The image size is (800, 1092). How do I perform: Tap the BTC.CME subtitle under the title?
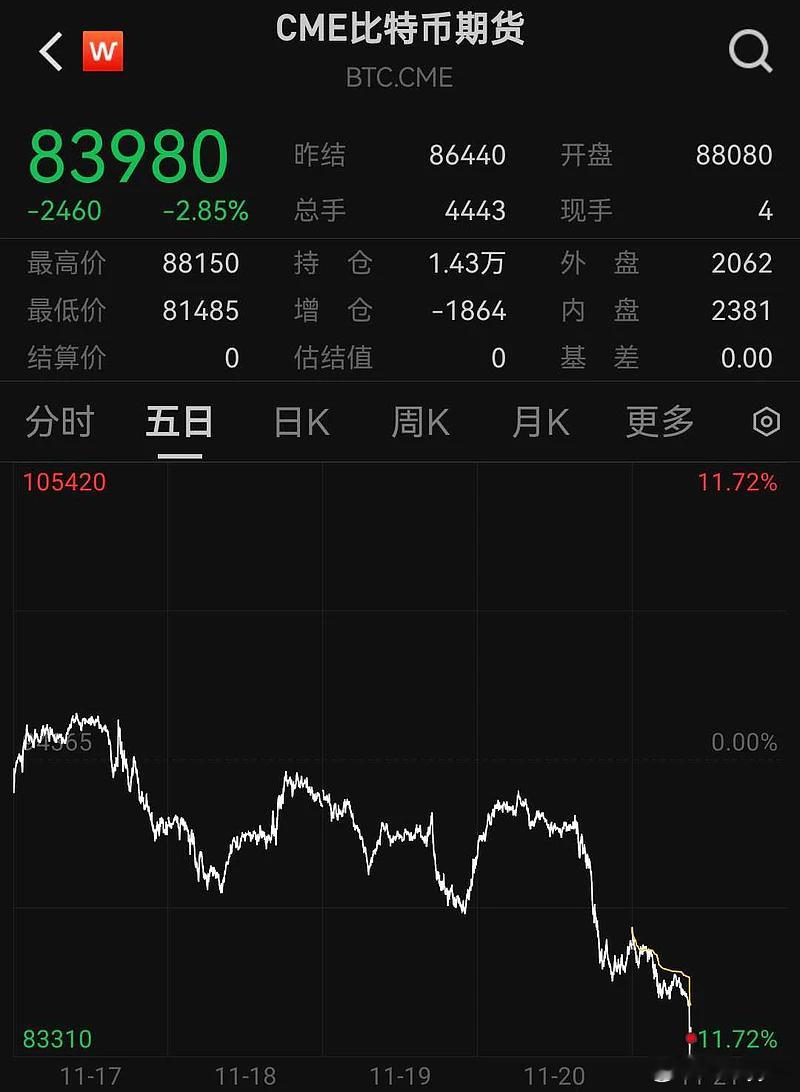(x=399, y=76)
